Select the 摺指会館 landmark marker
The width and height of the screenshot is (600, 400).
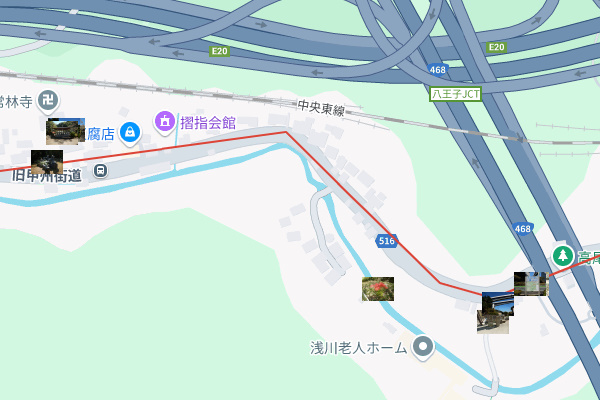165,122
